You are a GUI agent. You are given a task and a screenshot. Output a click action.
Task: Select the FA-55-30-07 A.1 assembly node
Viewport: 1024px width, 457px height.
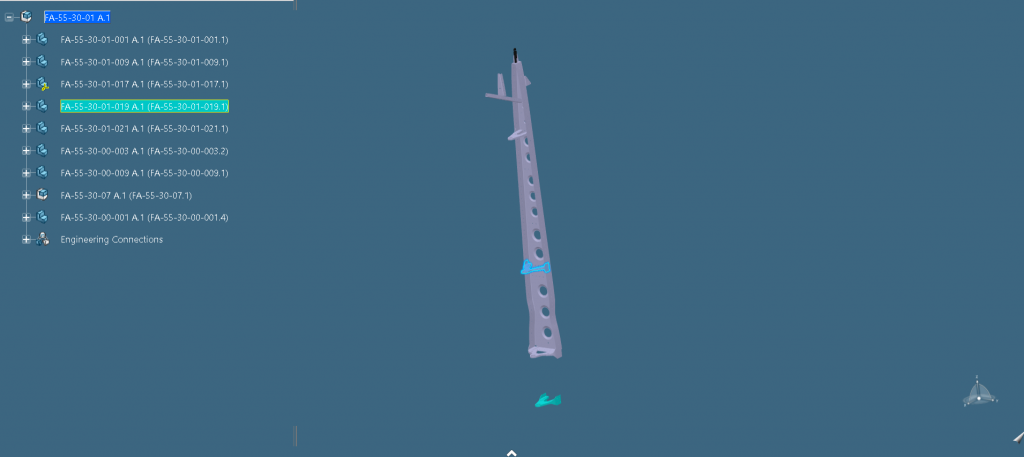[x=126, y=195]
